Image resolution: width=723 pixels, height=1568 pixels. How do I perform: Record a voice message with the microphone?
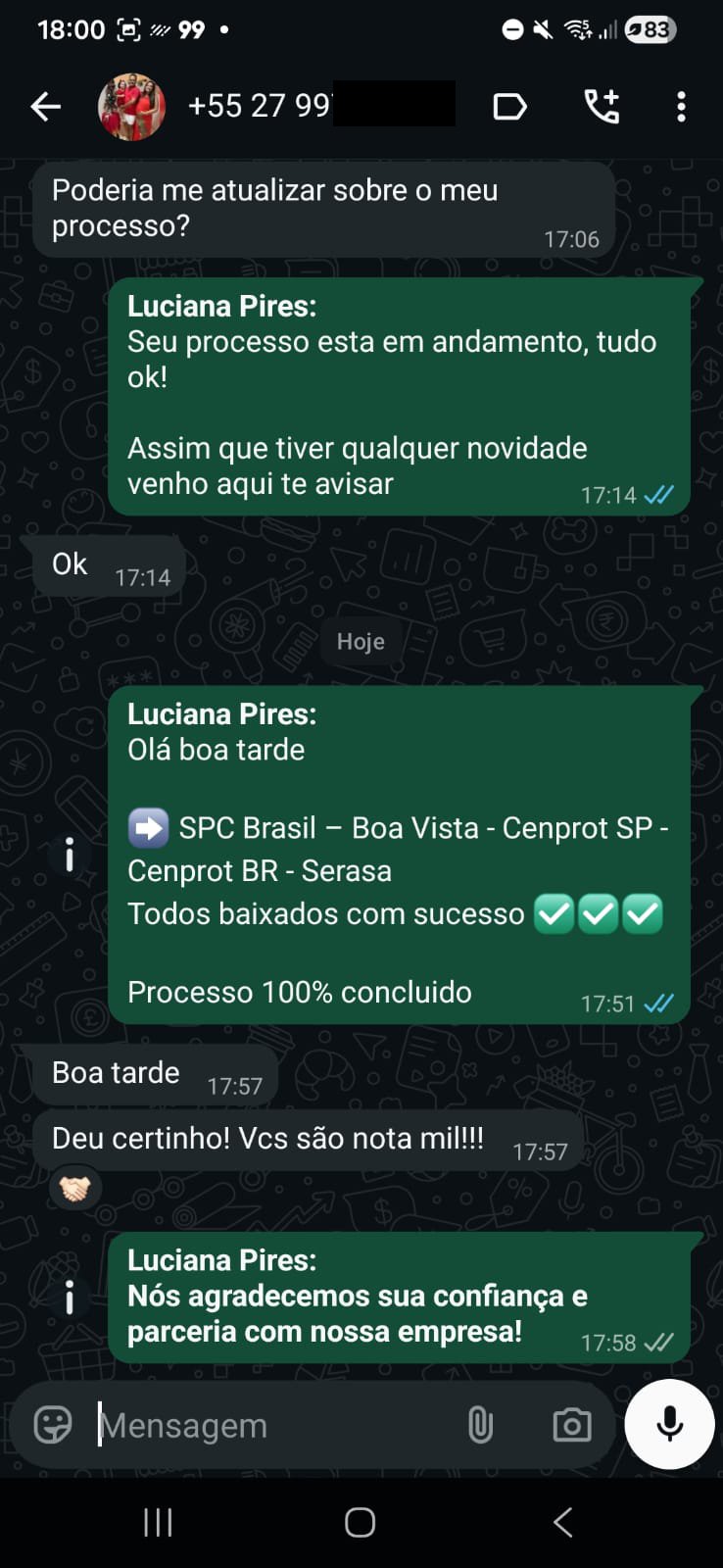(668, 1426)
